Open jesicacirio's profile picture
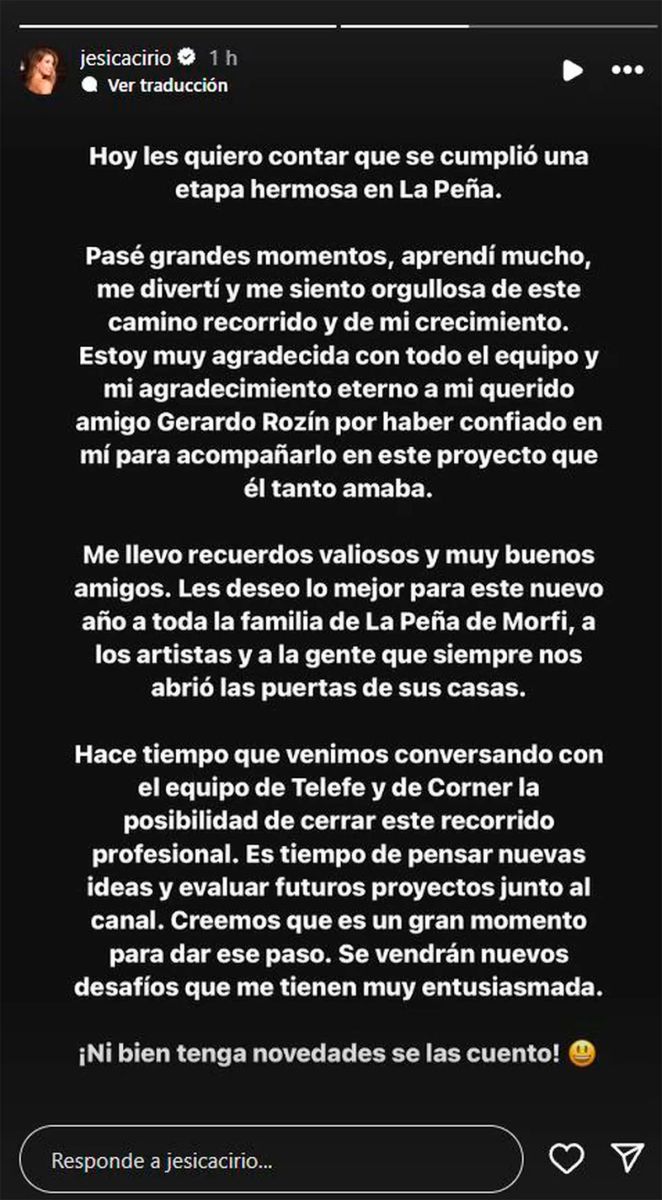Screen dimensions: 662x1200 pyautogui.click(x=43, y=70)
